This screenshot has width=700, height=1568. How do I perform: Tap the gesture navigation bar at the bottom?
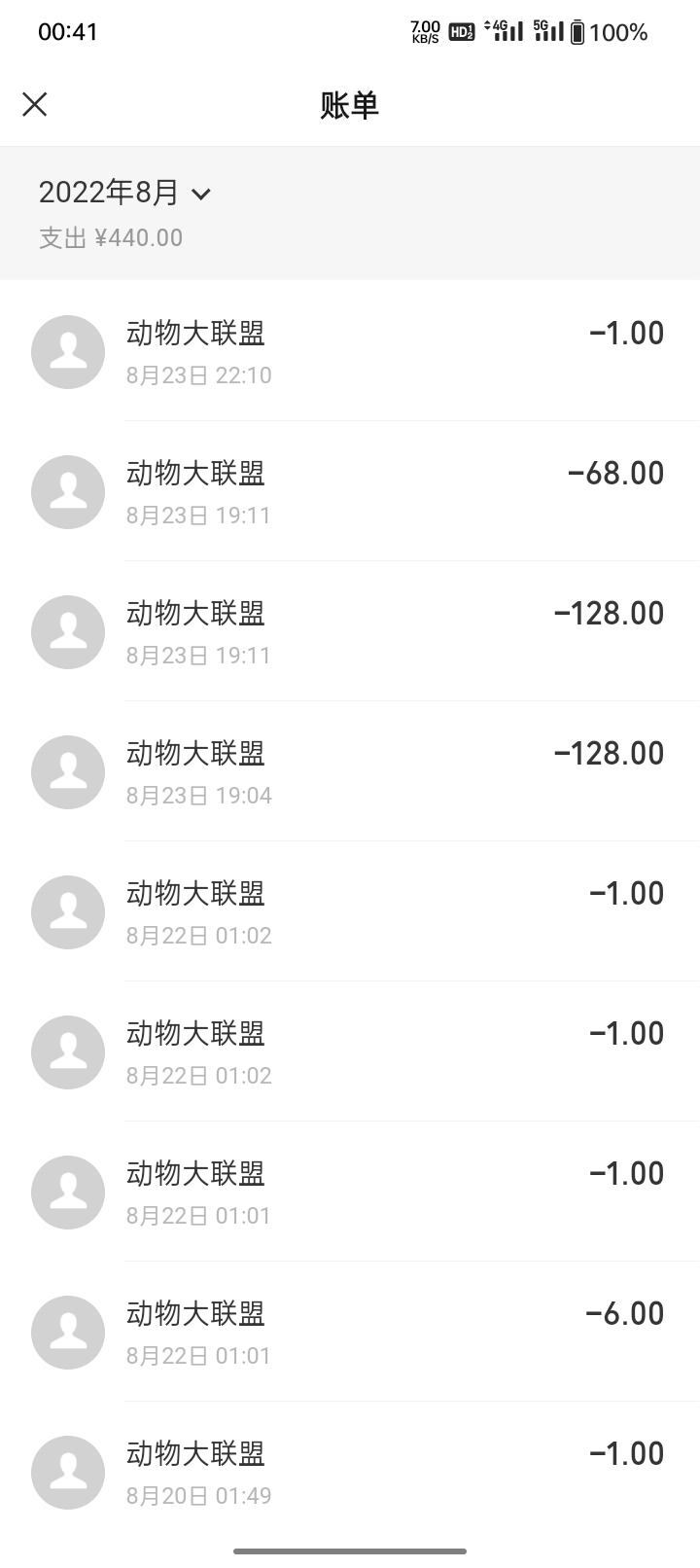[x=350, y=1551]
